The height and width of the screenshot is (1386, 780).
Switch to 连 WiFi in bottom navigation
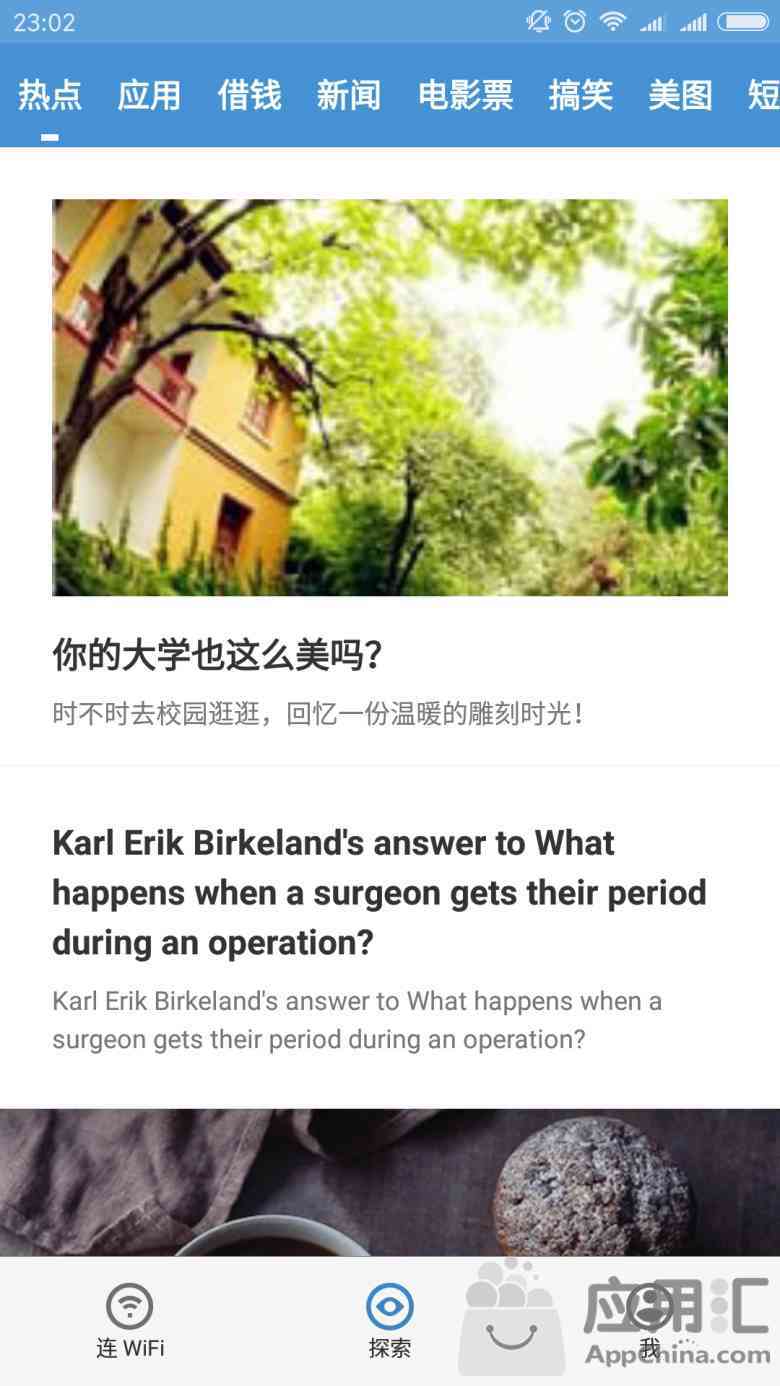click(x=130, y=1322)
